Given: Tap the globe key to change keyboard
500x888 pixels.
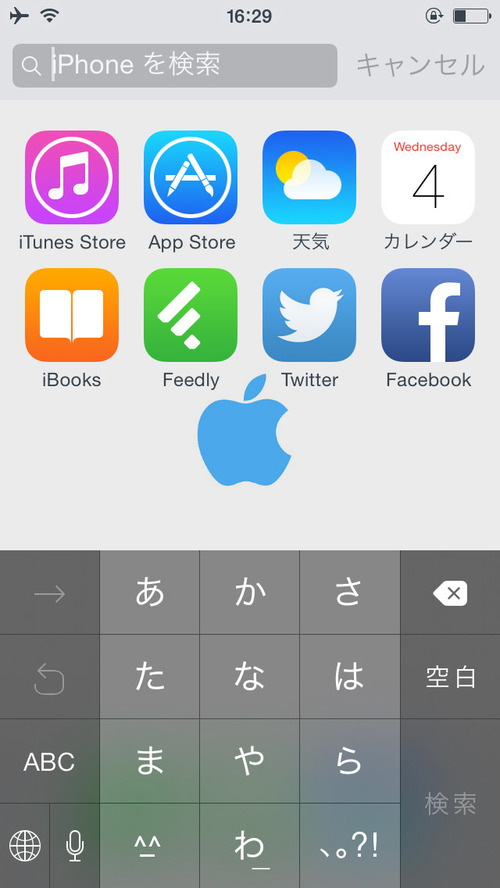Looking at the screenshot, I should 24,846.
